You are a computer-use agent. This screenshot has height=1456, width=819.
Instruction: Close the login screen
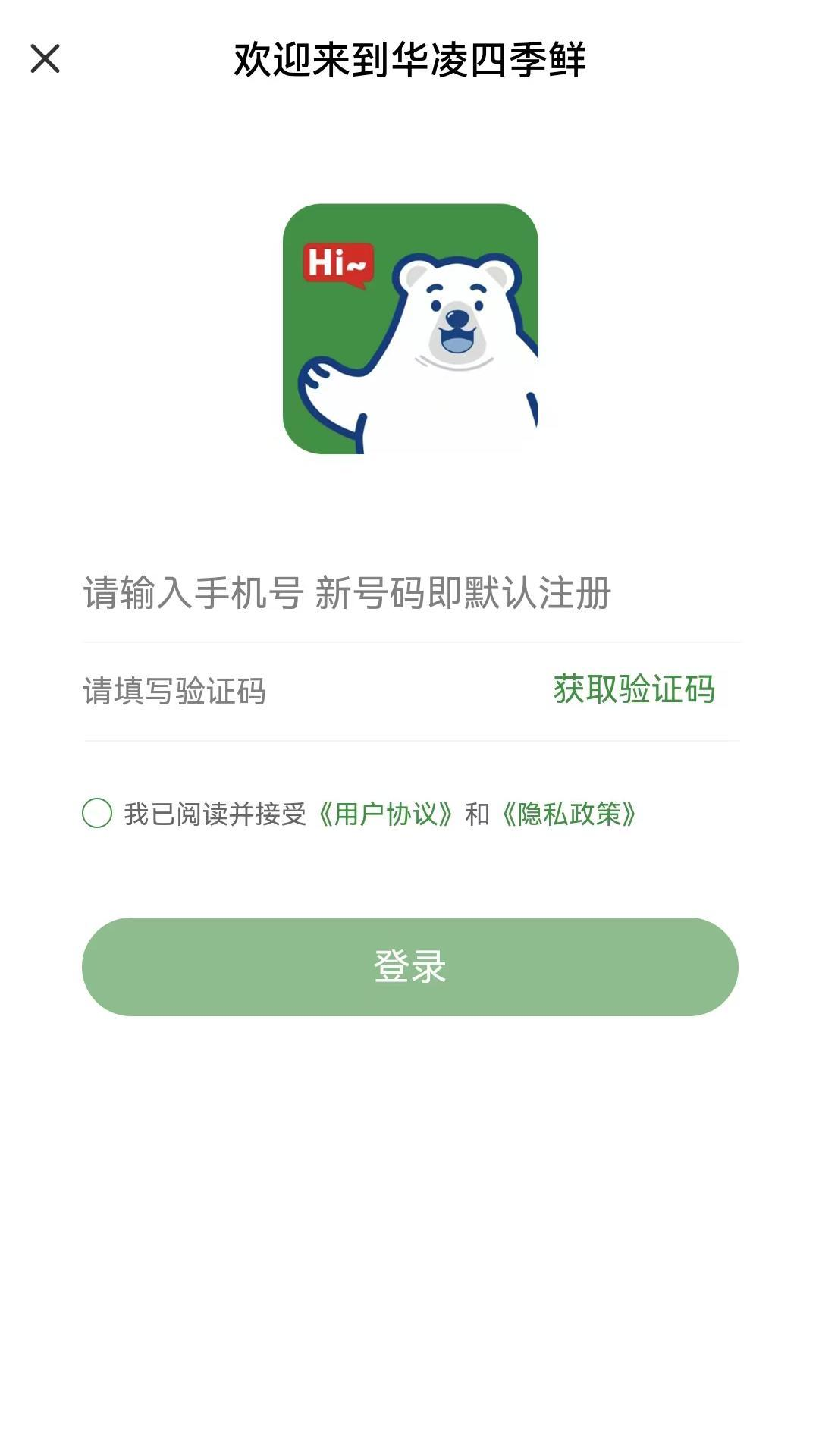[45, 58]
